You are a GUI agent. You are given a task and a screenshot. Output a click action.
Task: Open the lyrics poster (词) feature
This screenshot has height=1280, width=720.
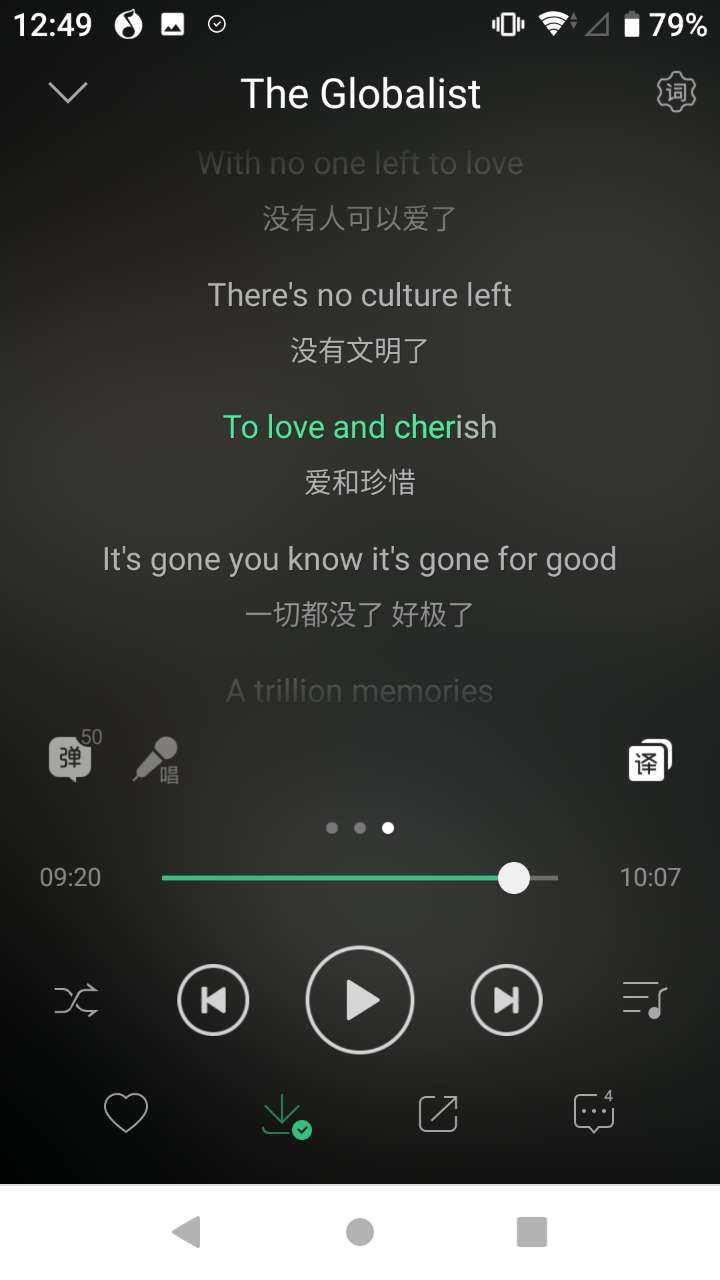pyautogui.click(x=675, y=91)
